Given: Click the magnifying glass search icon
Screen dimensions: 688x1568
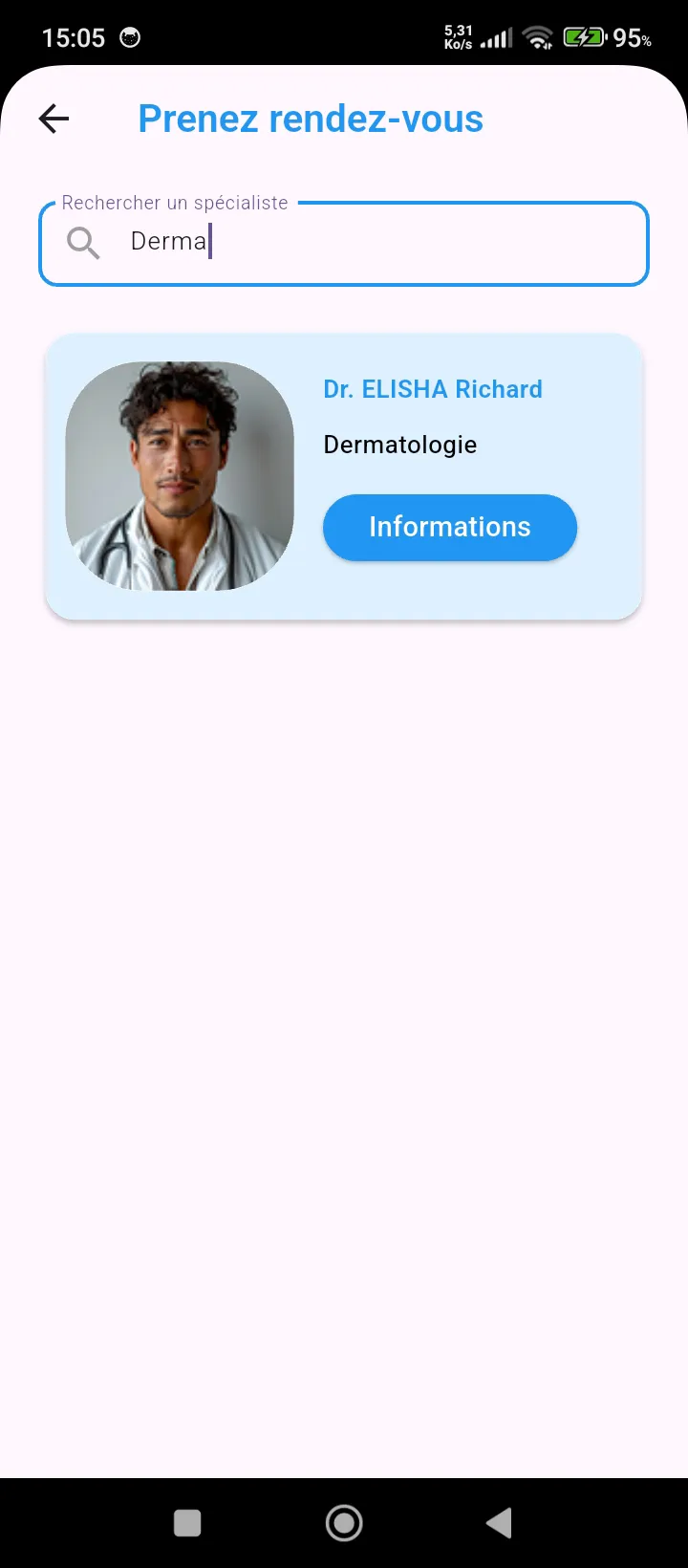Looking at the screenshot, I should (x=82, y=243).
